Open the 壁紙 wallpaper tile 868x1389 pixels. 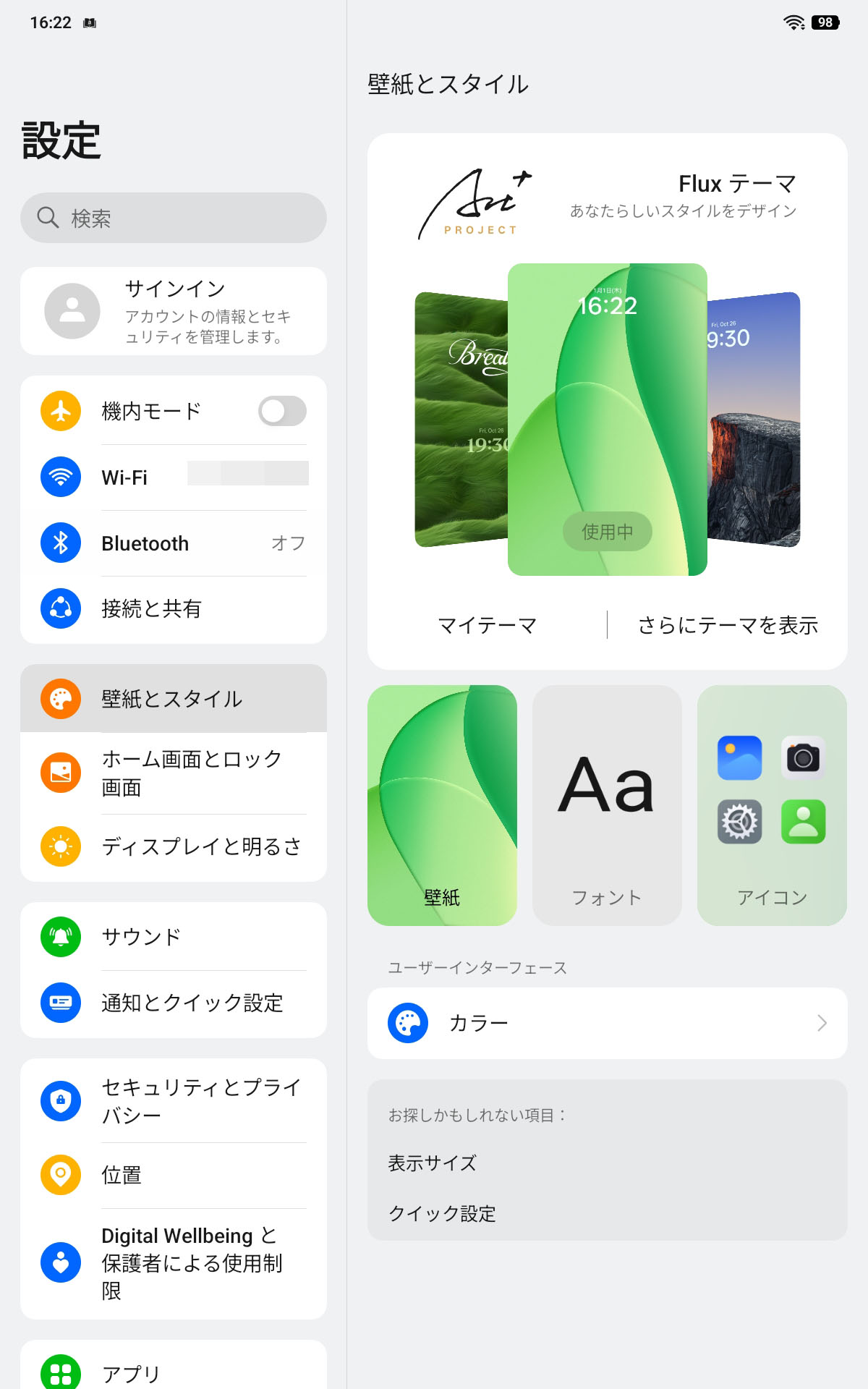[x=442, y=804]
